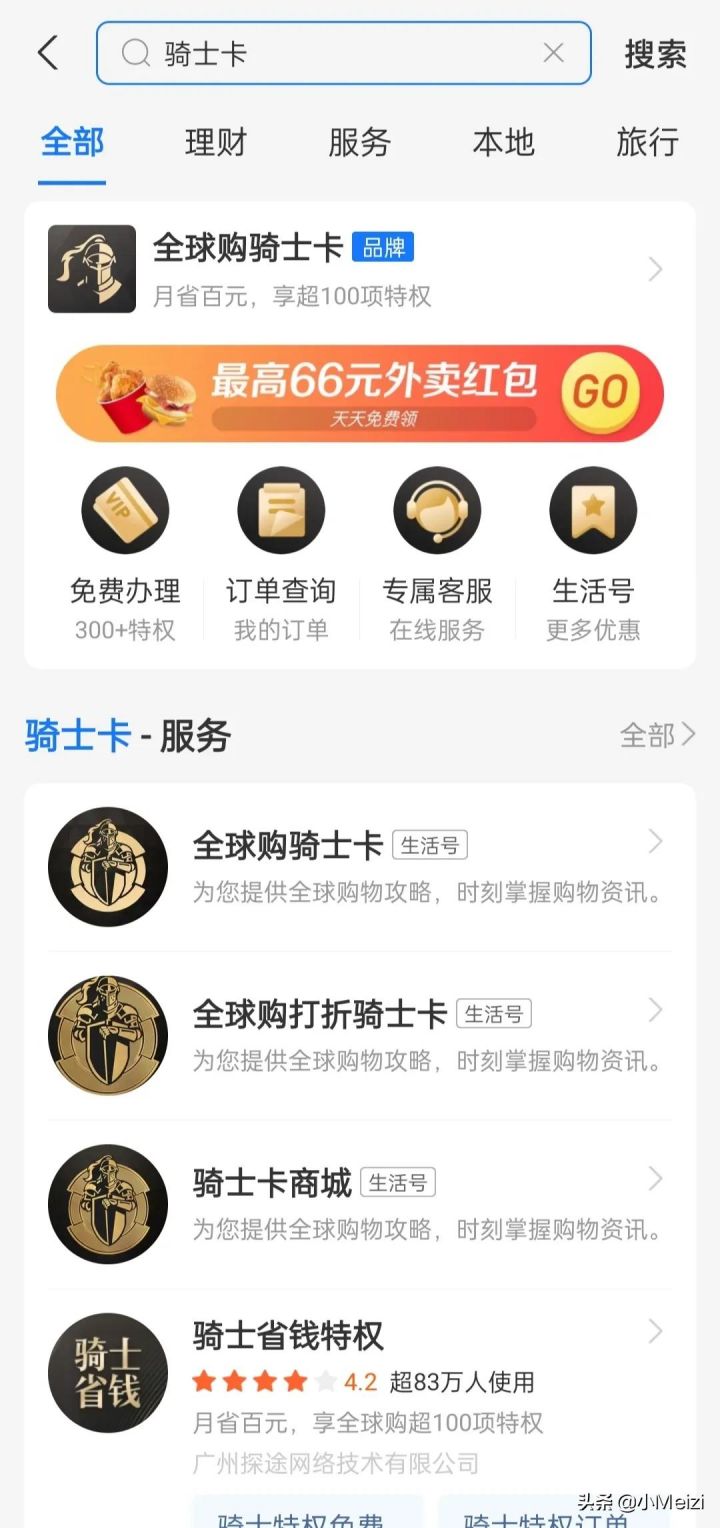Tap the 骑士省钱 circular app icon
The height and width of the screenshot is (1528, 720).
tap(106, 1373)
